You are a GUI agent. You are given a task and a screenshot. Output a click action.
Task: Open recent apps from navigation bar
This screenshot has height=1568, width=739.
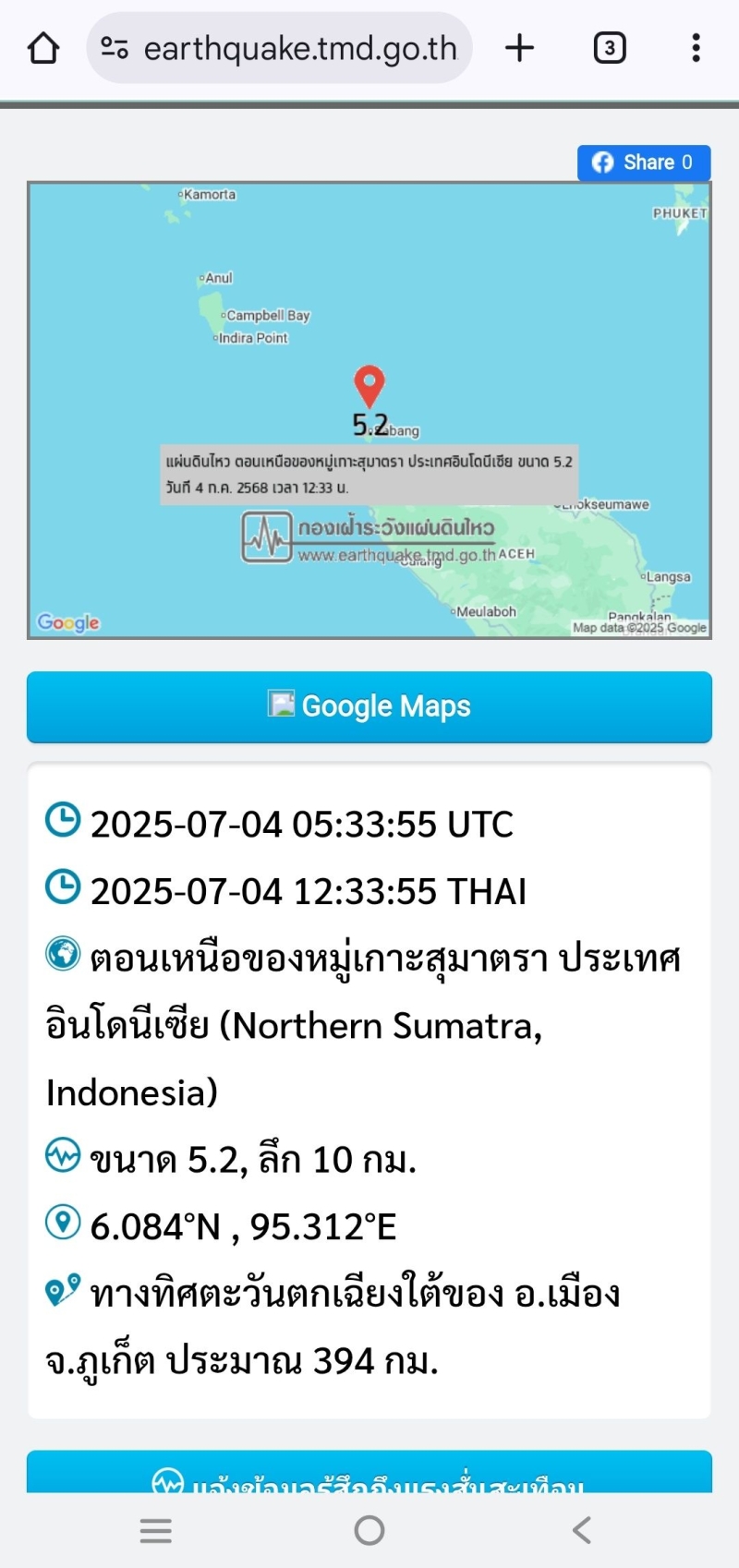[156, 1530]
